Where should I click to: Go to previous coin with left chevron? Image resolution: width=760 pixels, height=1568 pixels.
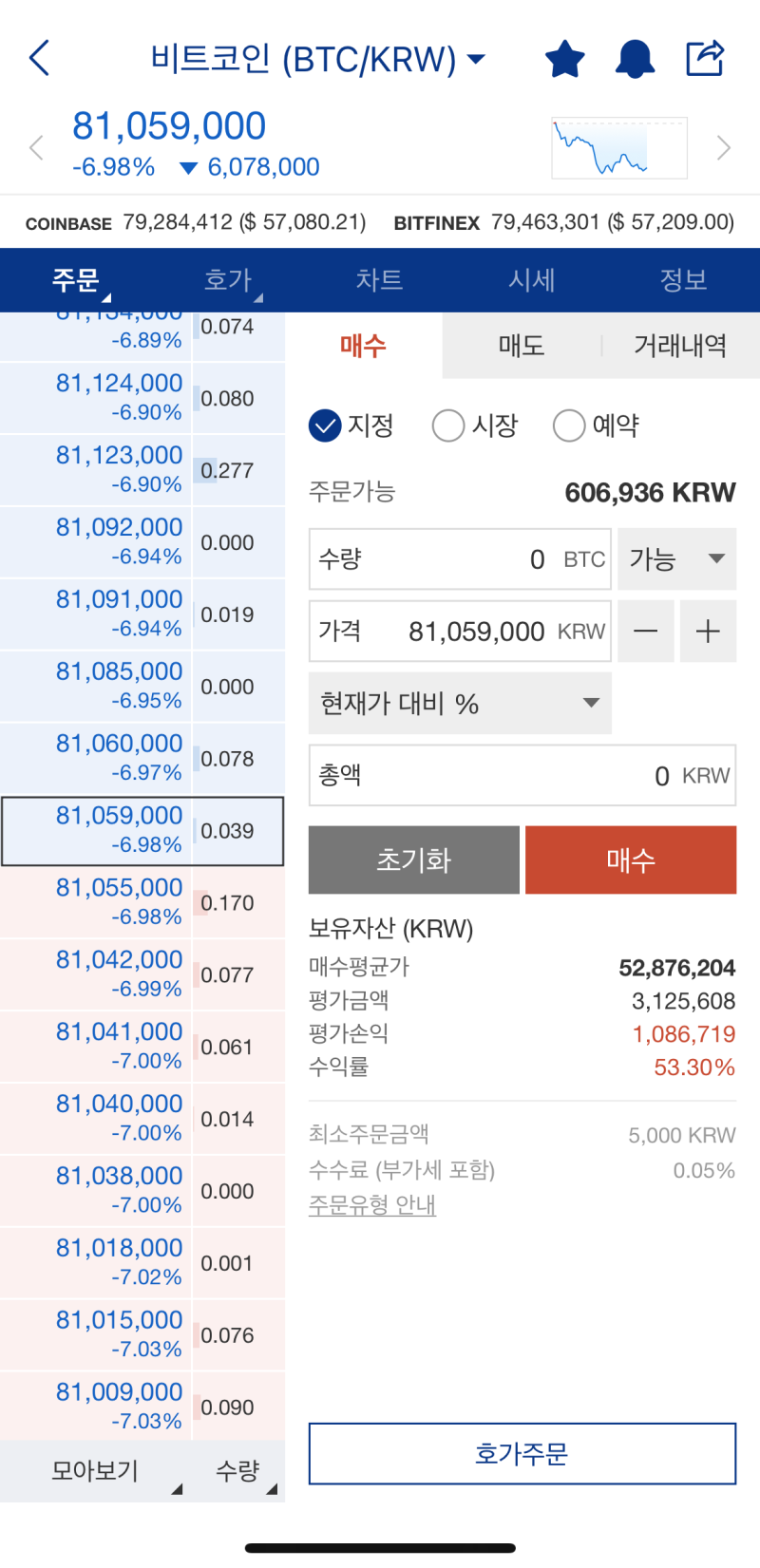(x=35, y=148)
